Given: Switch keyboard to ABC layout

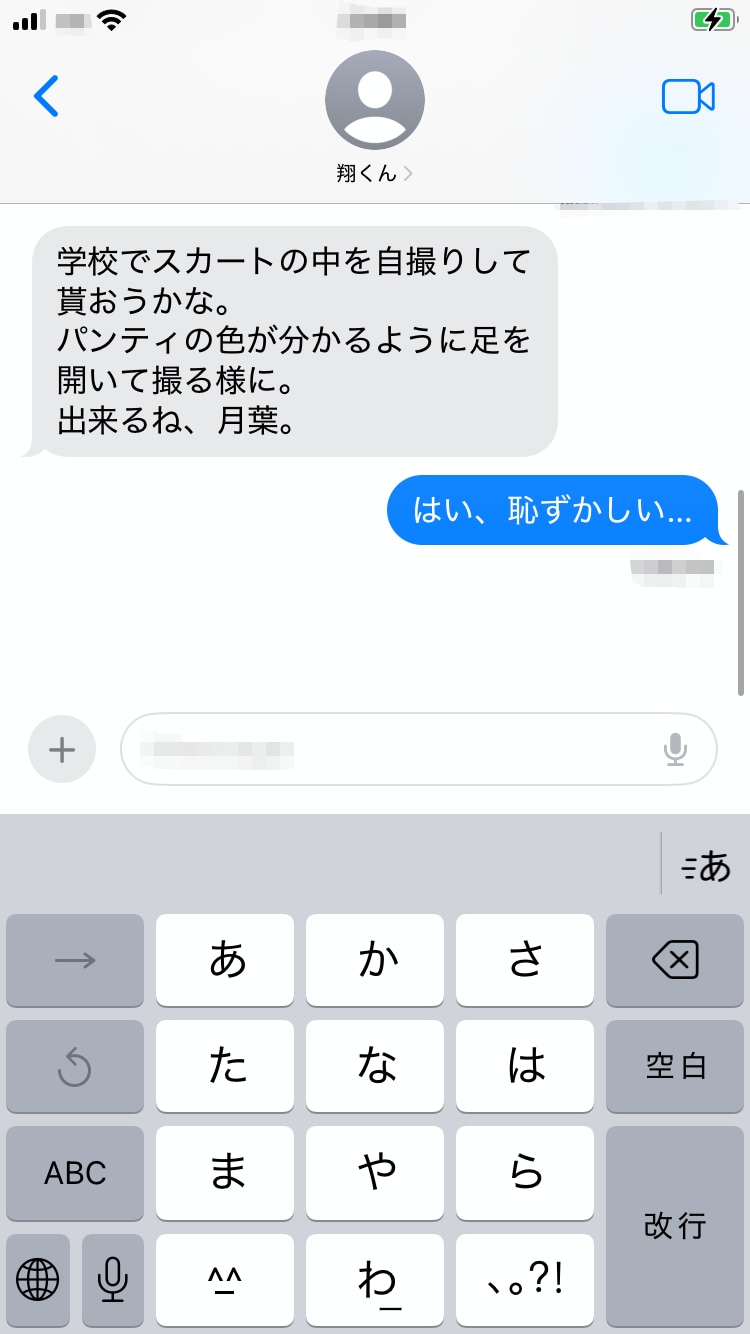Looking at the screenshot, I should click(x=75, y=1173).
